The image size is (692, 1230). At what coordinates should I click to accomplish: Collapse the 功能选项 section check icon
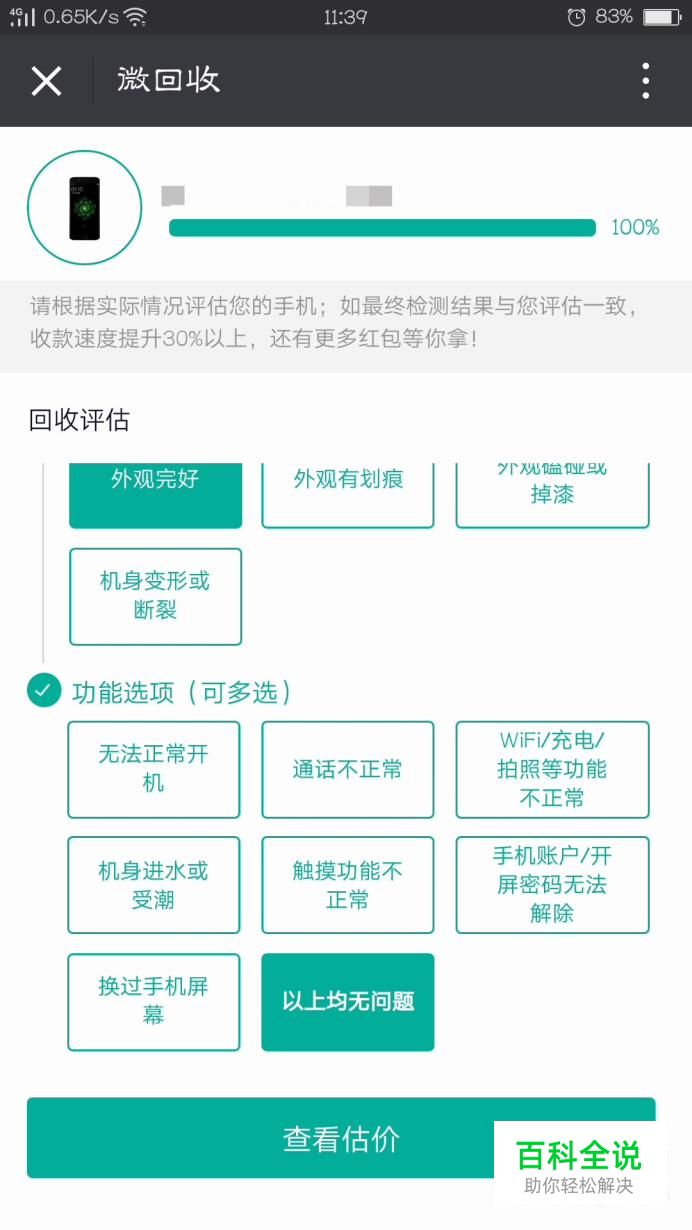pyautogui.click(x=44, y=690)
